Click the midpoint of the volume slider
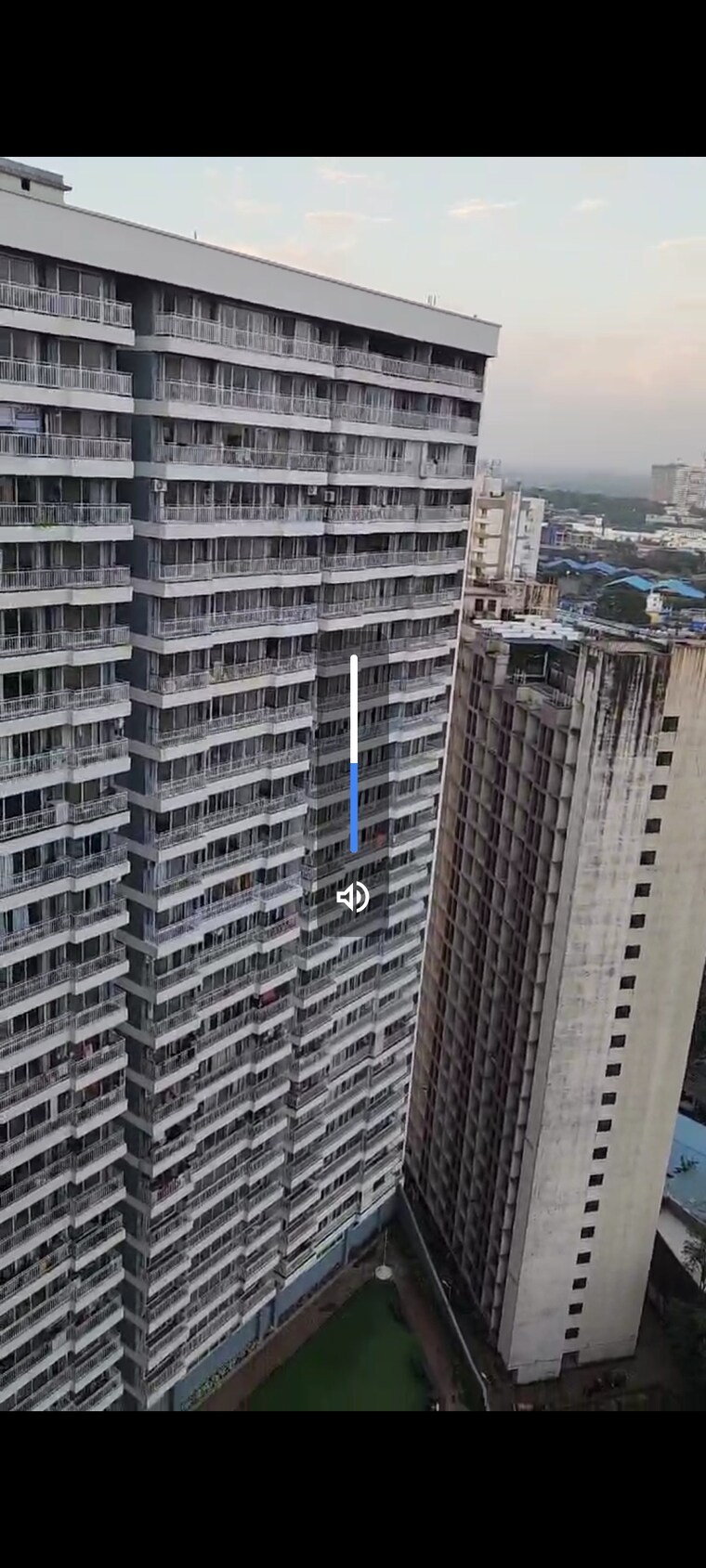 coord(355,752)
